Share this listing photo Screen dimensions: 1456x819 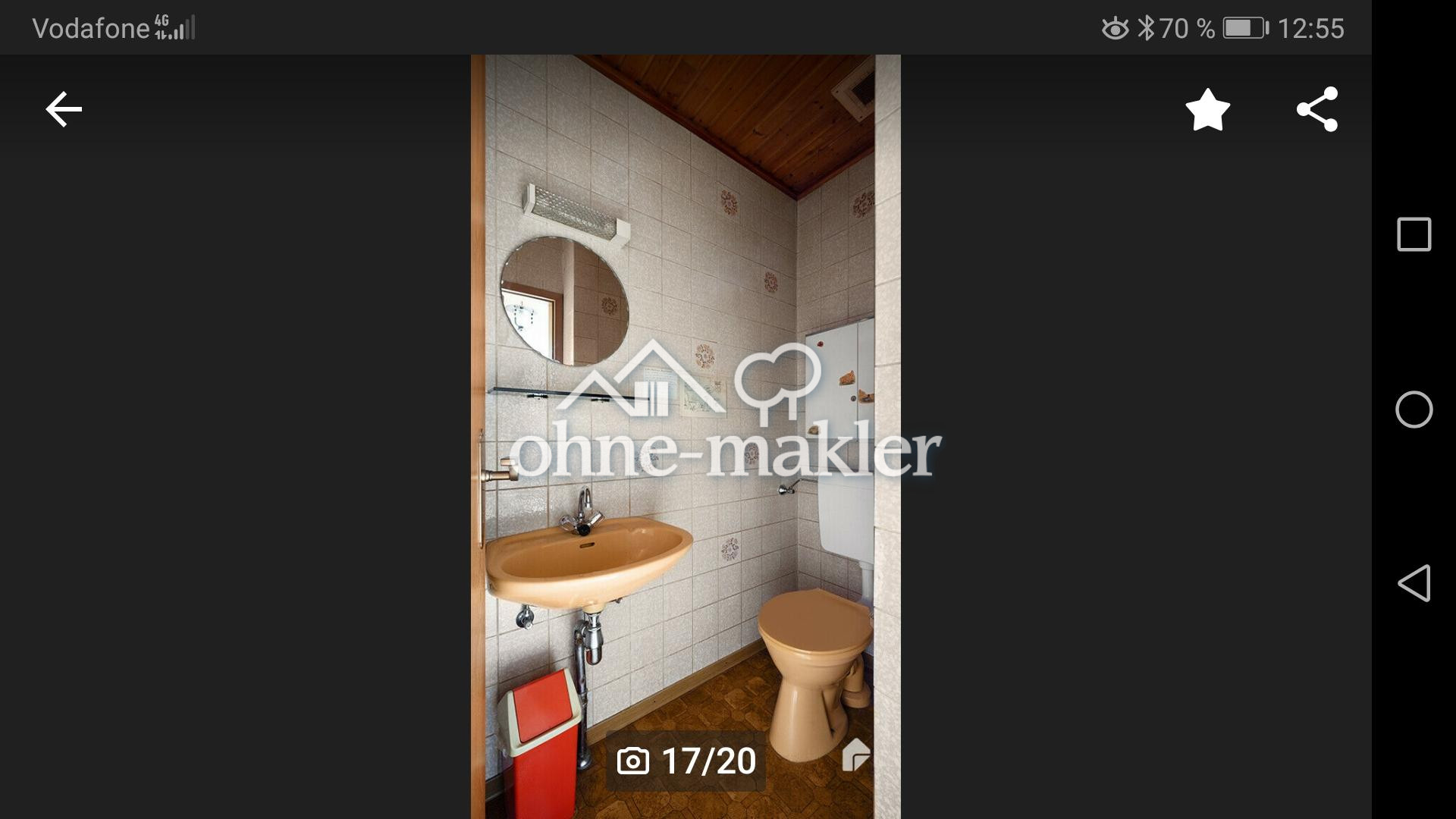coord(1317,110)
